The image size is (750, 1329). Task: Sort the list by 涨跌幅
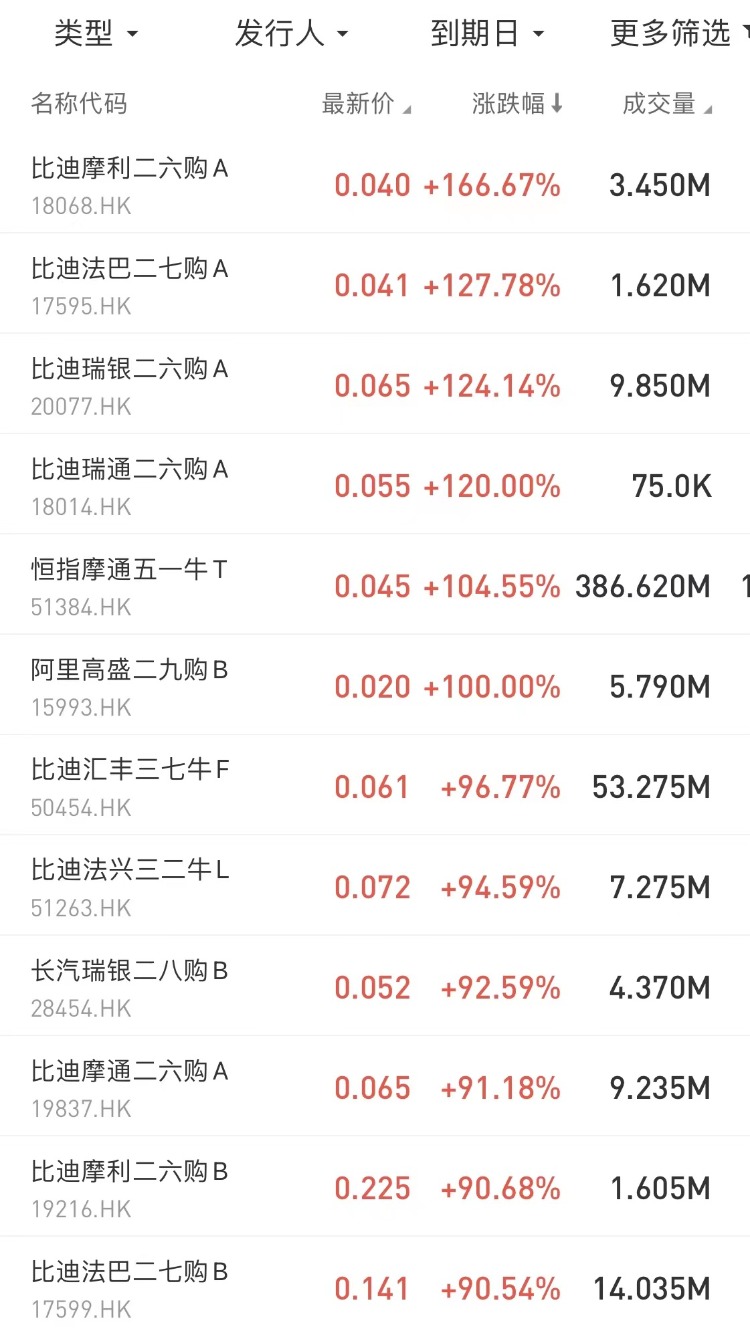(x=517, y=104)
